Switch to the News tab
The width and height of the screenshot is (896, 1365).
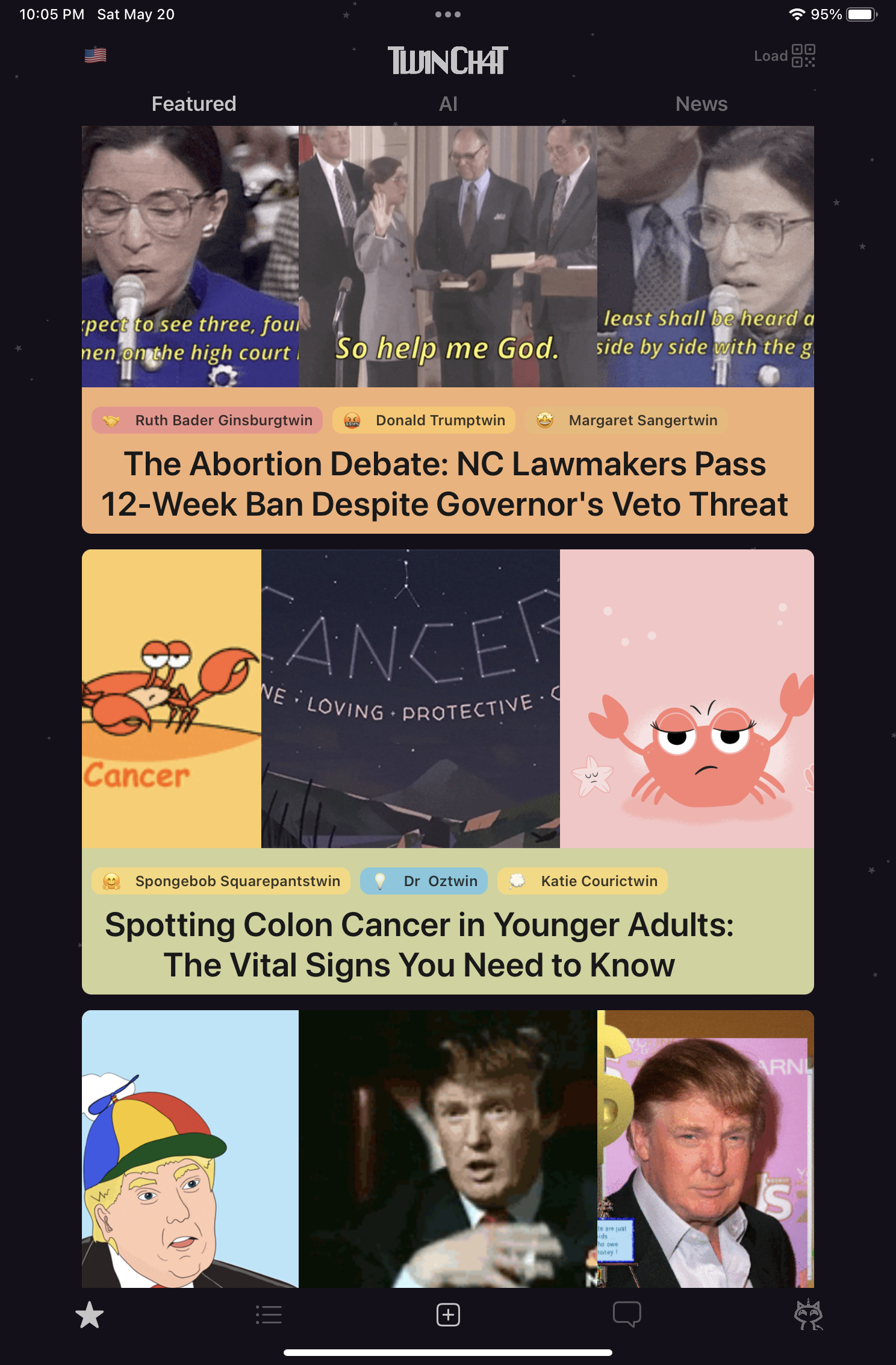702,104
